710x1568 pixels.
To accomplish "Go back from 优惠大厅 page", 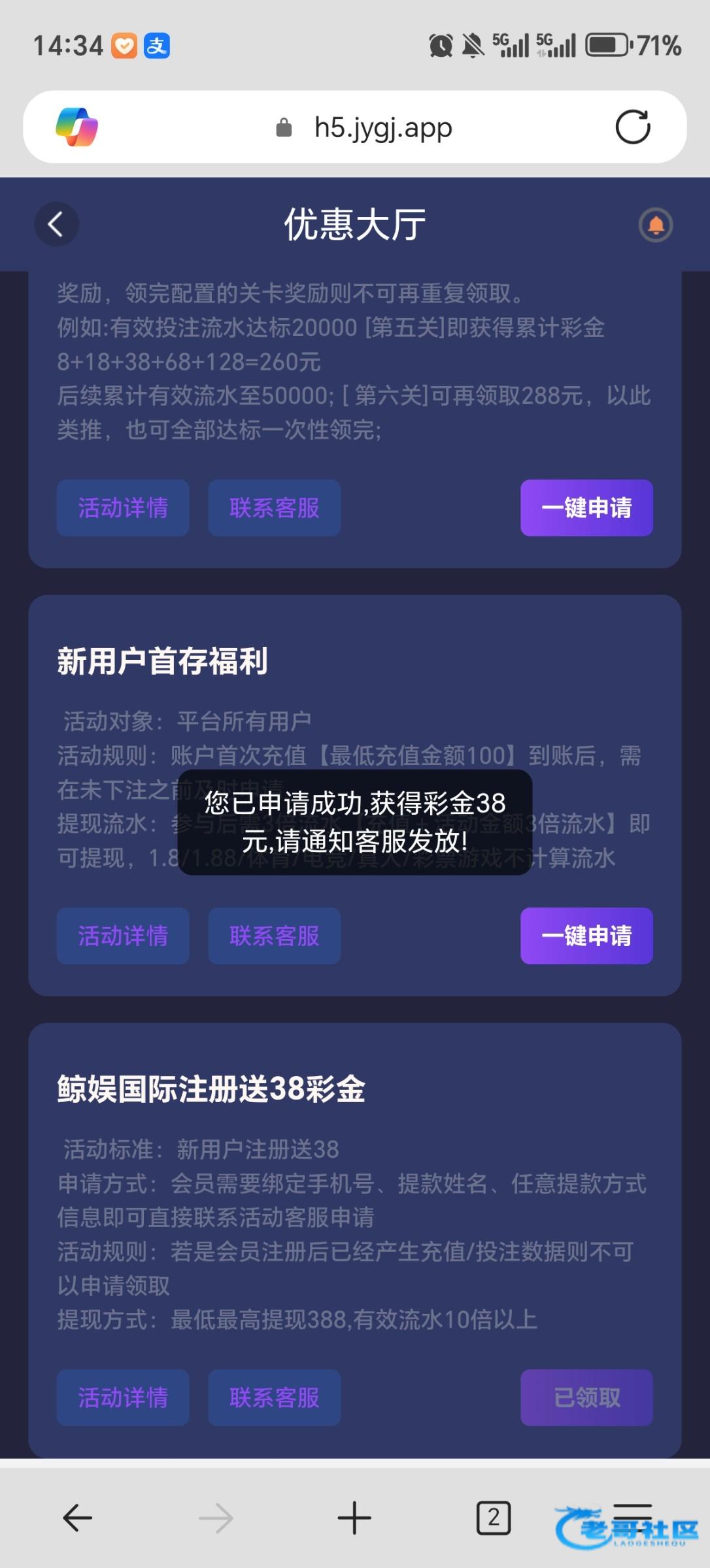I will (x=56, y=224).
